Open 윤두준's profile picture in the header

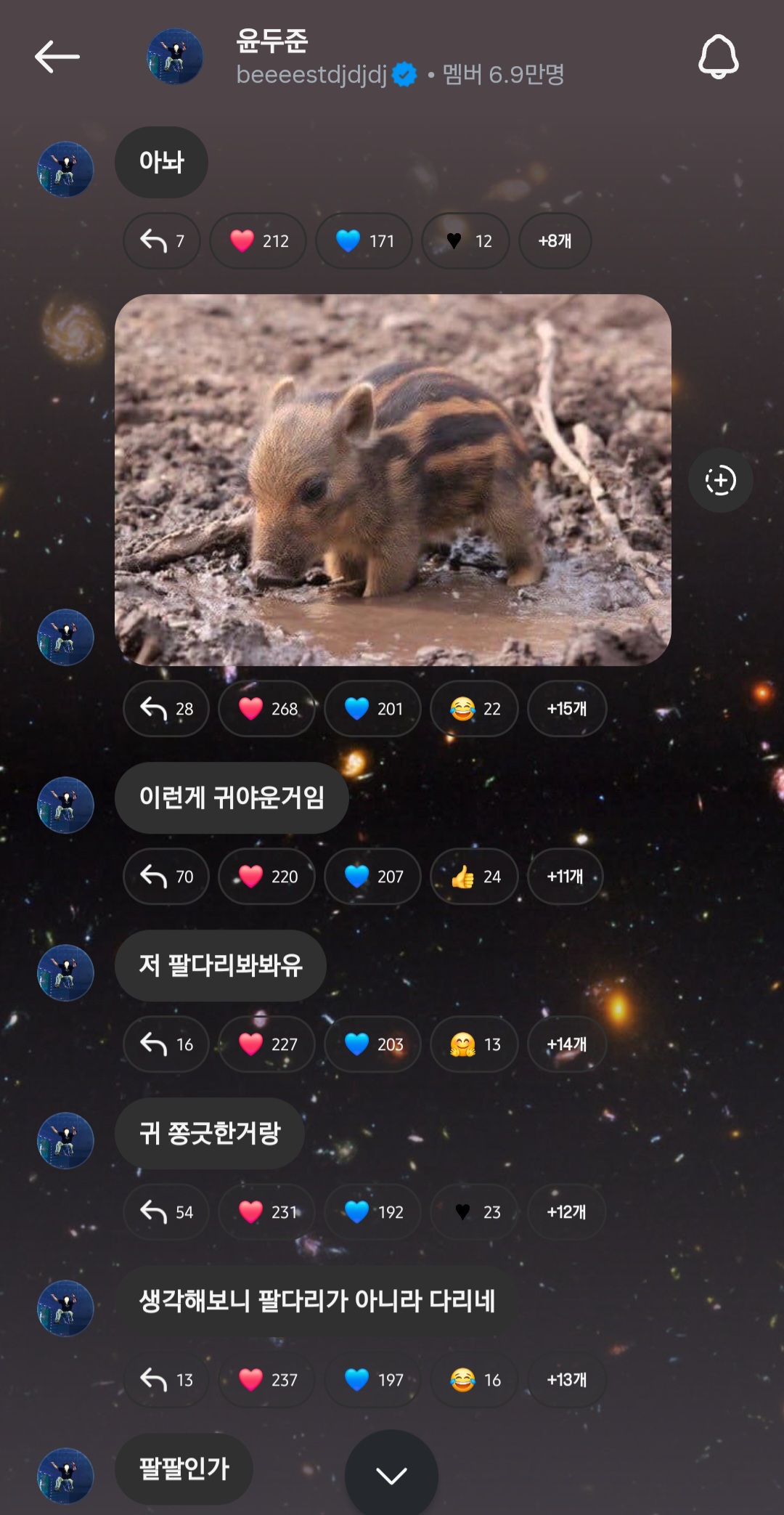(x=172, y=56)
